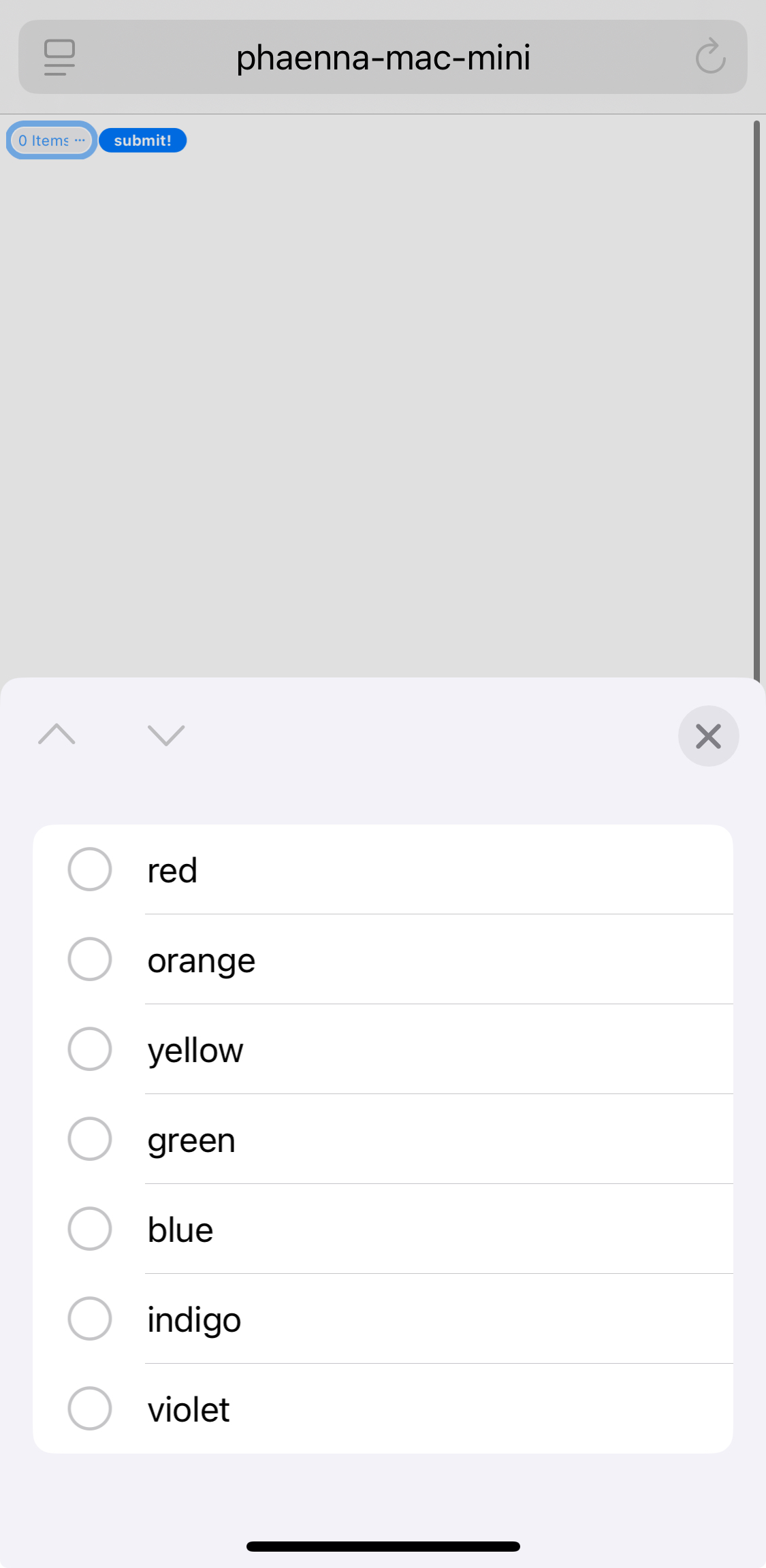Close the picker sheet
Screen dimensions: 766x1568
click(x=708, y=736)
